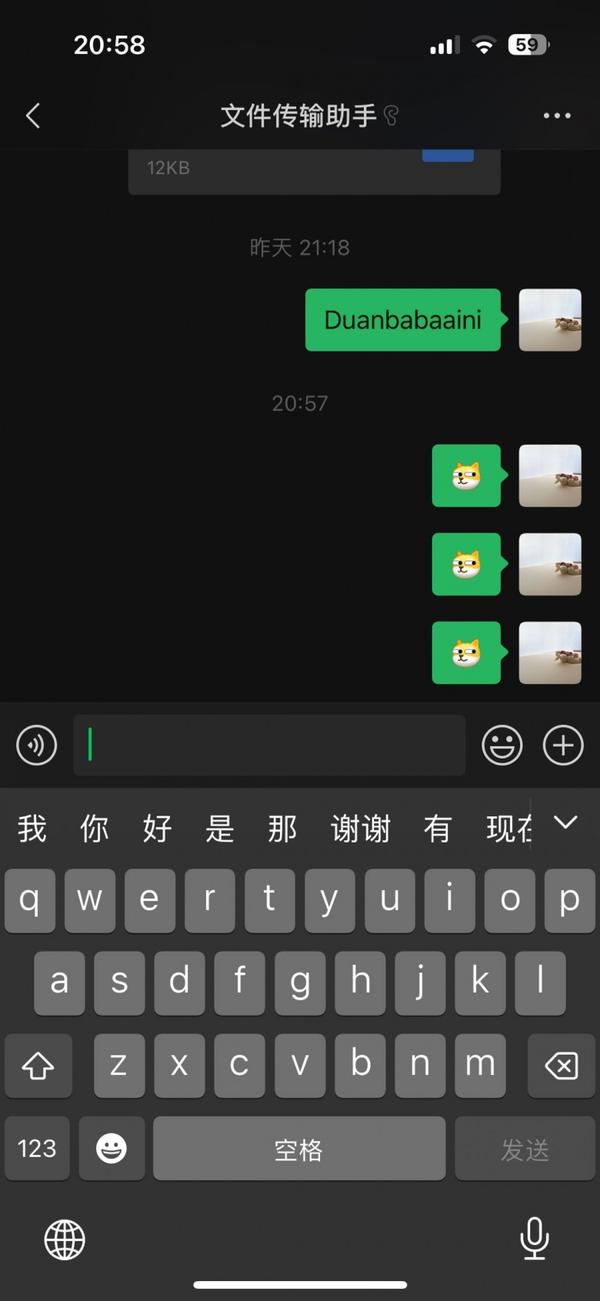Open the plus attachments menu
Viewport: 600px width, 1301px height.
point(563,745)
